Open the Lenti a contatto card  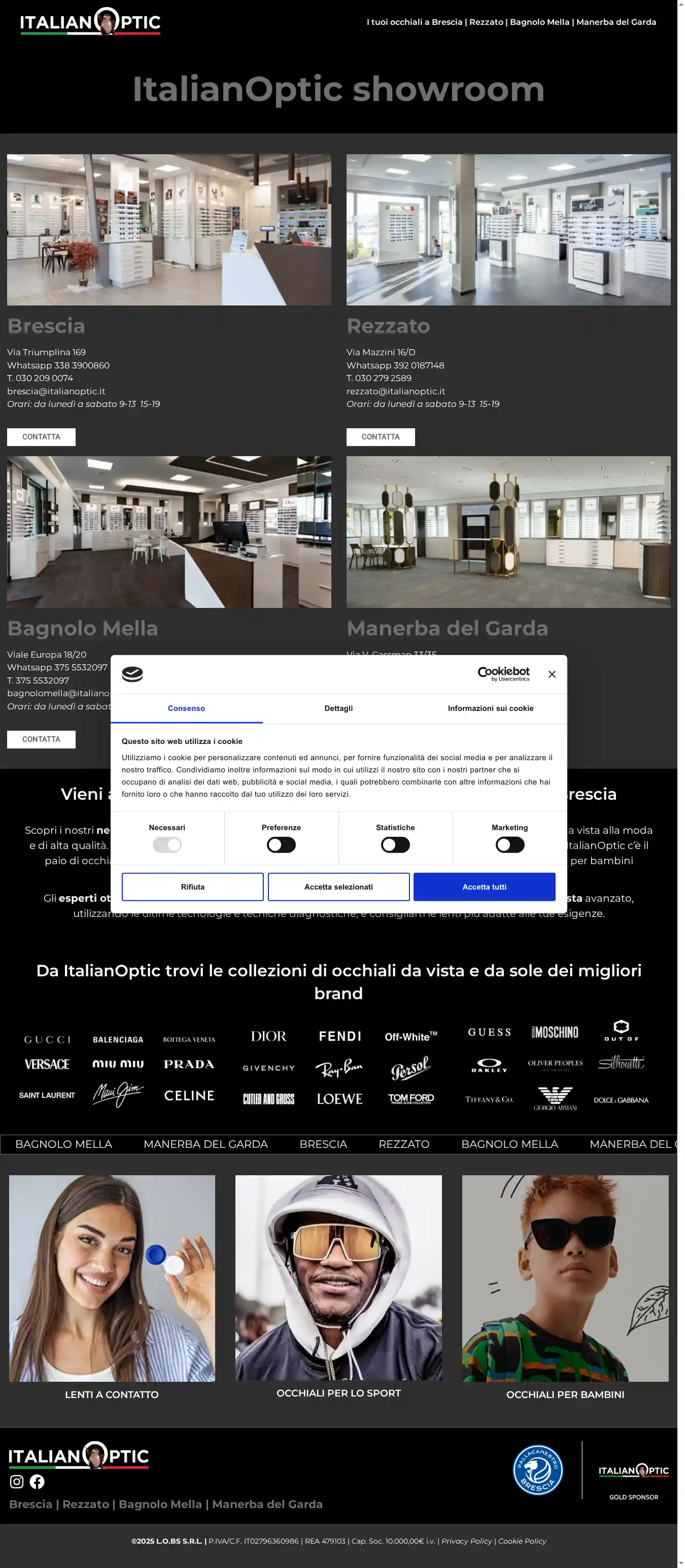112,1278
